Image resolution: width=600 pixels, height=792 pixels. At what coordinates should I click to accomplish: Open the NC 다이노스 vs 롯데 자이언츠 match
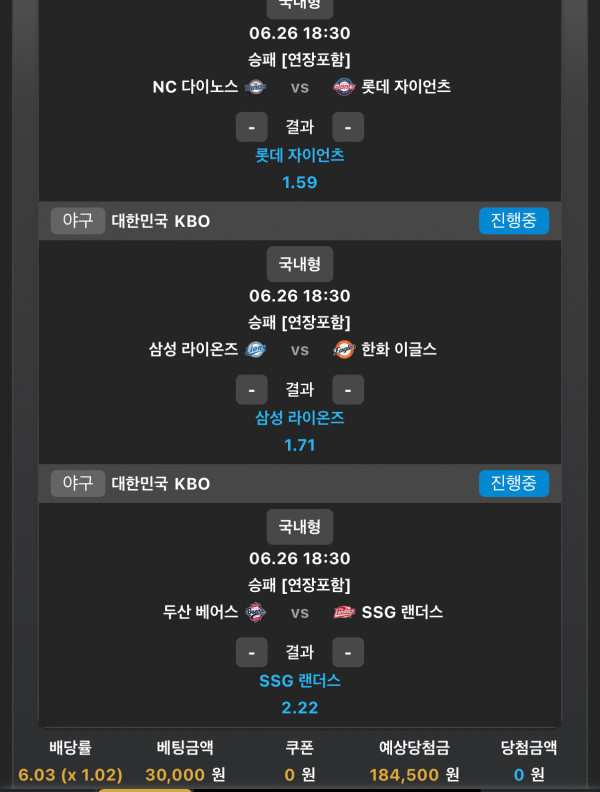point(300,87)
